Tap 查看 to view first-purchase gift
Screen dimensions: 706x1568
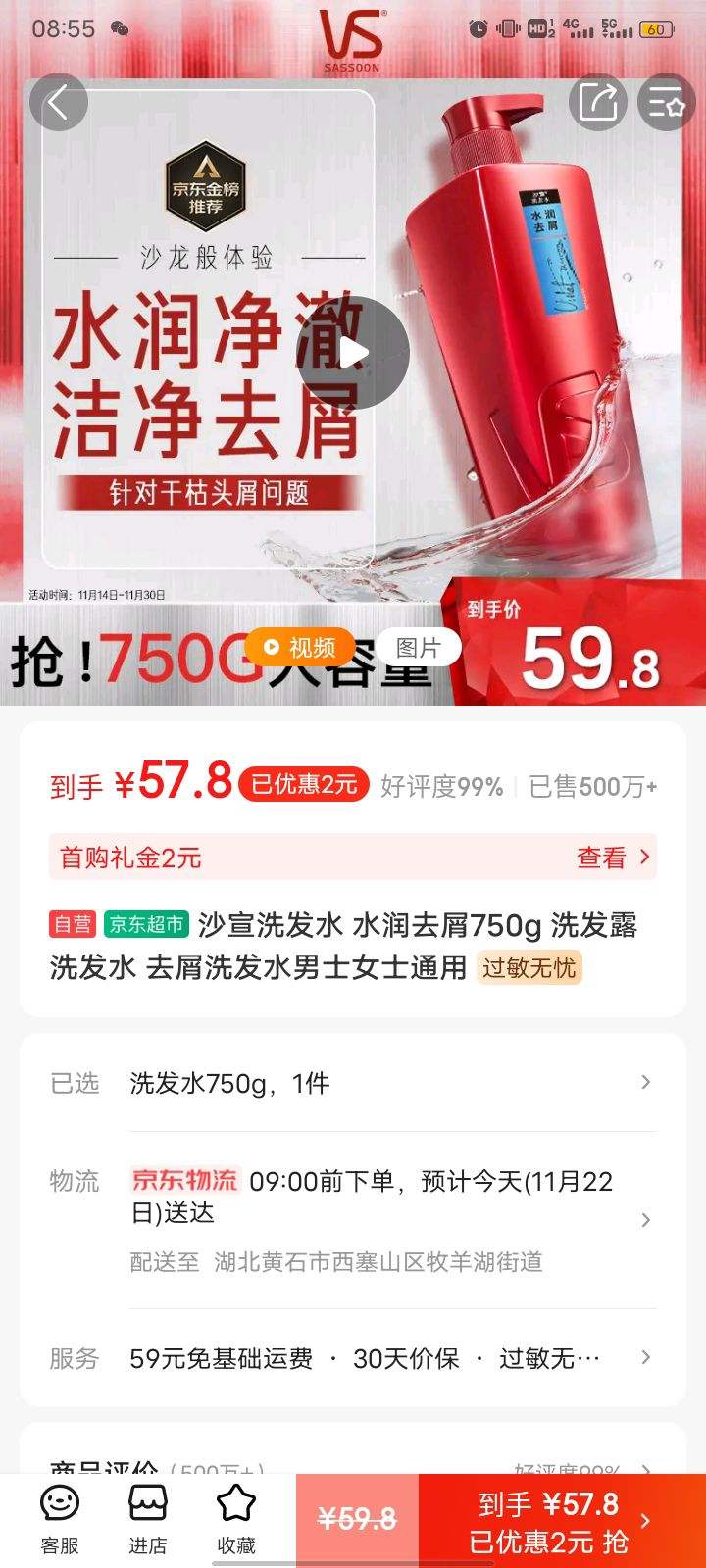tap(606, 857)
